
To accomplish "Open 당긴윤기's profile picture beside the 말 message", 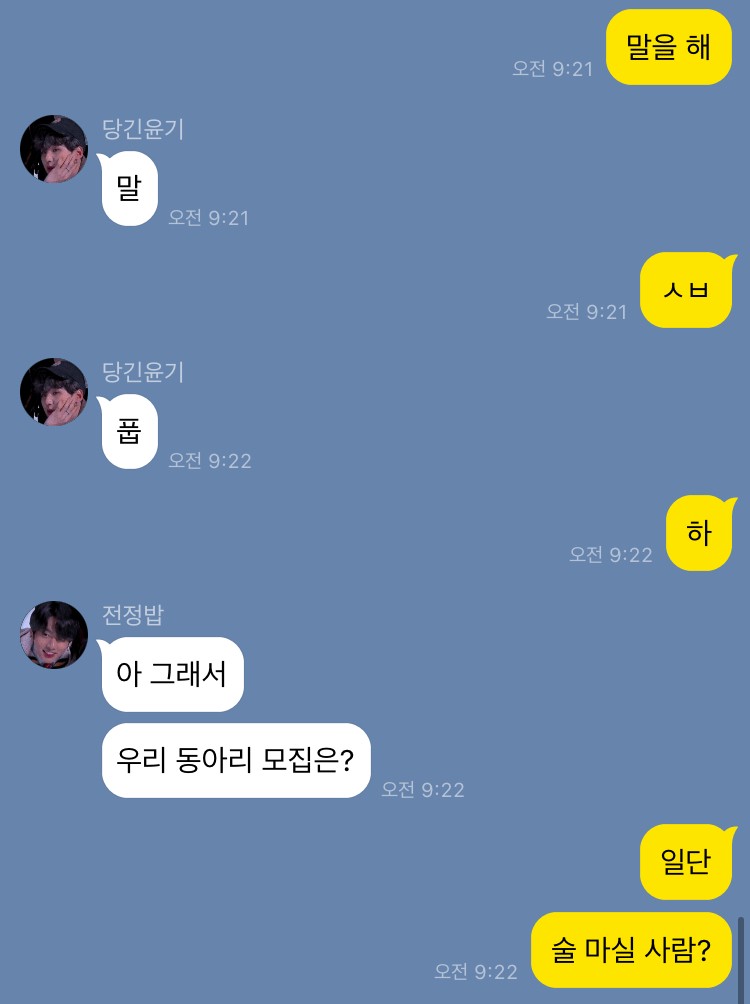I will pos(54,149).
